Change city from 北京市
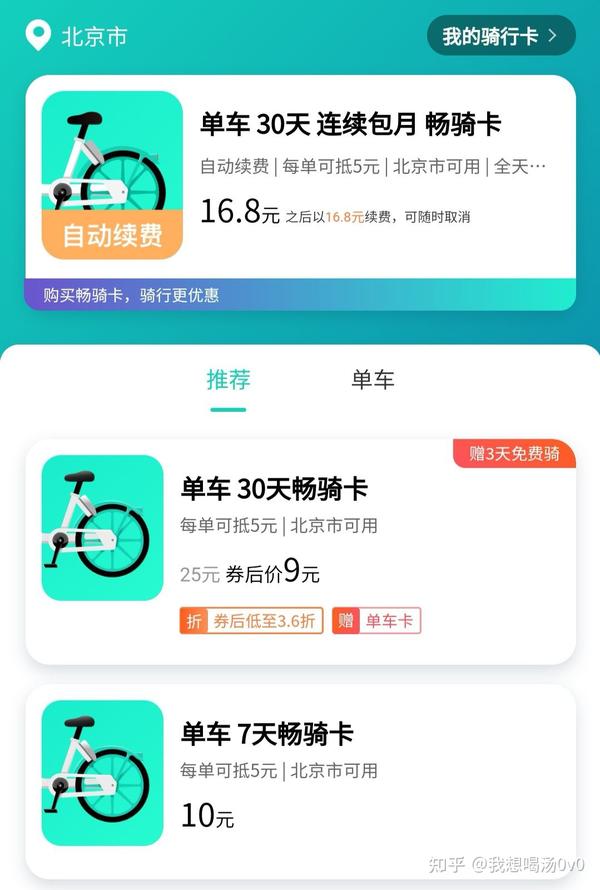 (78, 37)
